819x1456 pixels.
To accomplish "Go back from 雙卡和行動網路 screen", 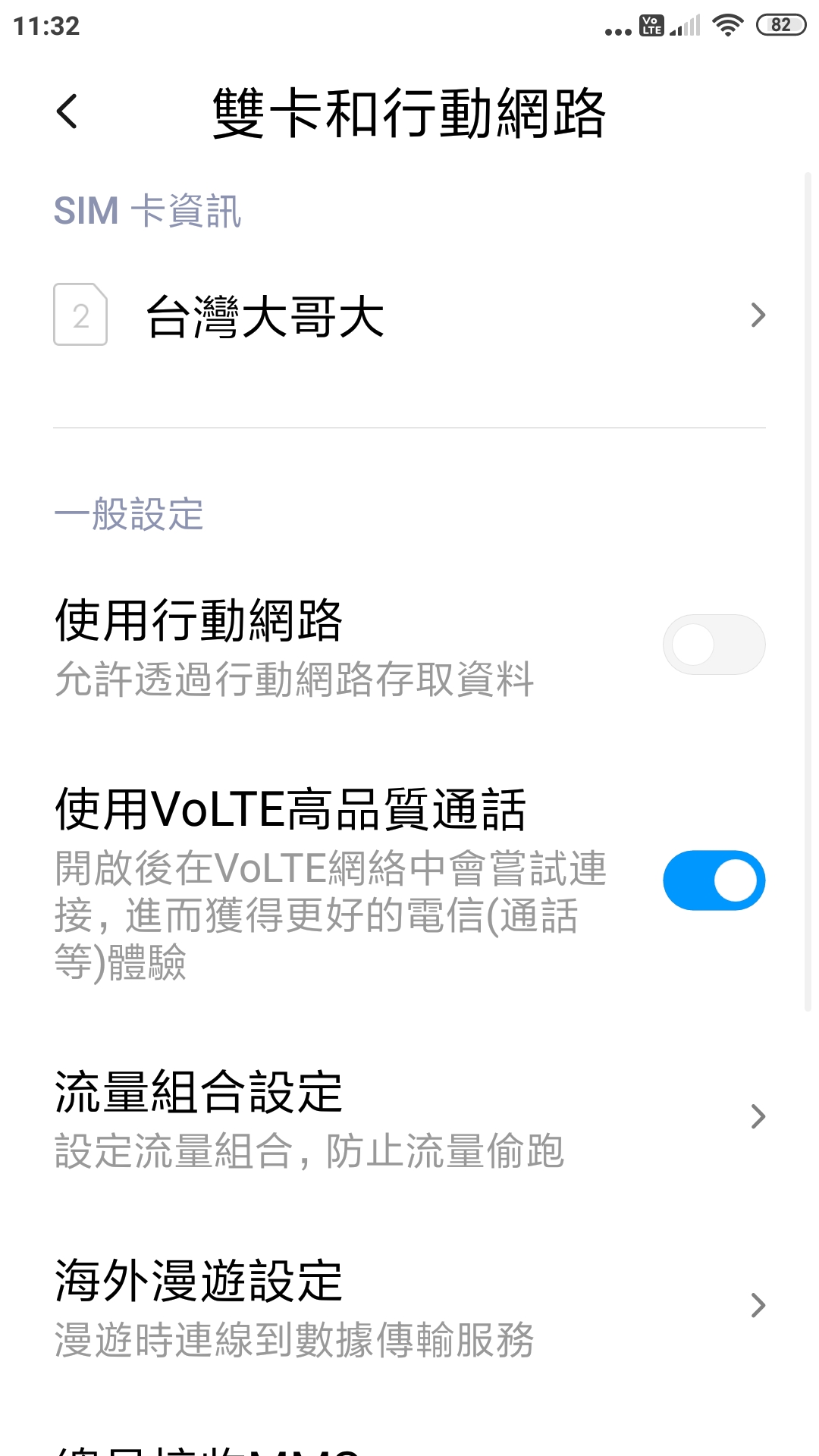I will click(67, 112).
